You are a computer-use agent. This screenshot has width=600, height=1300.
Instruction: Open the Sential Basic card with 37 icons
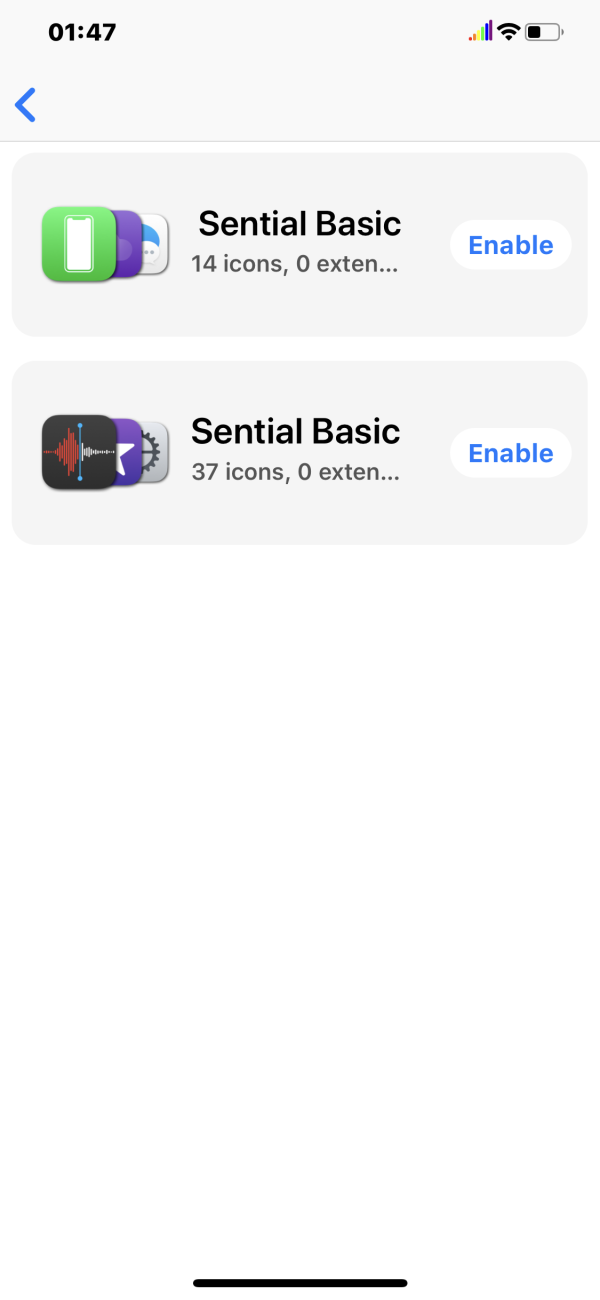pyautogui.click(x=296, y=451)
